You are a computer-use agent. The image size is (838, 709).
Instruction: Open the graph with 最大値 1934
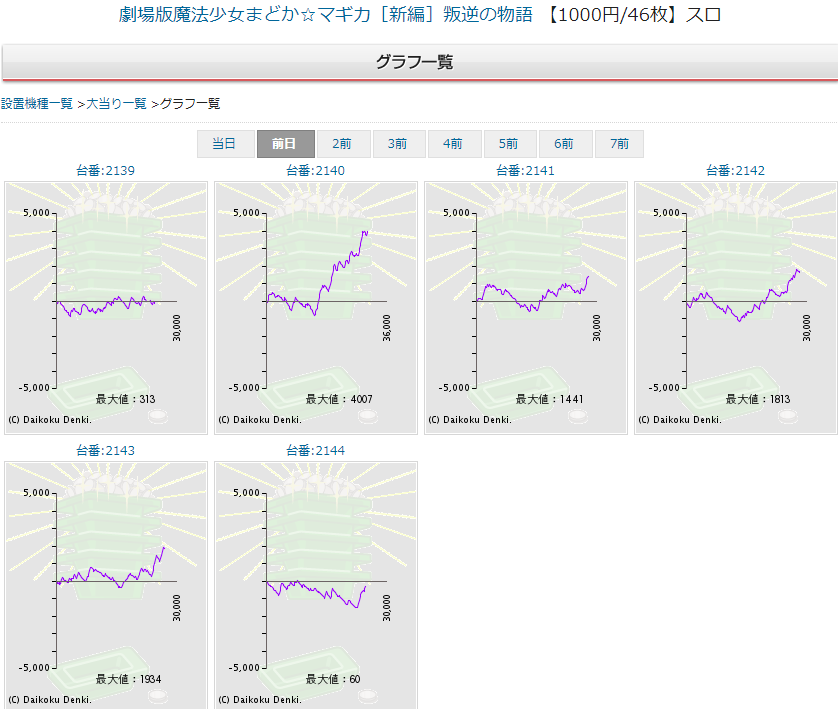(x=106, y=586)
